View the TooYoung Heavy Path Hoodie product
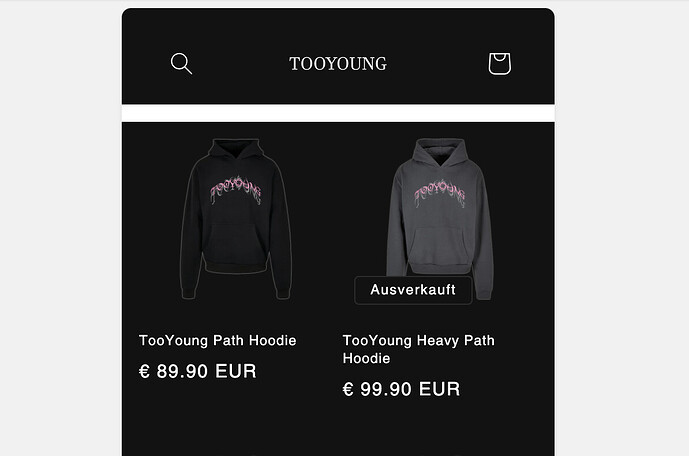The width and height of the screenshot is (689, 456). (418, 349)
